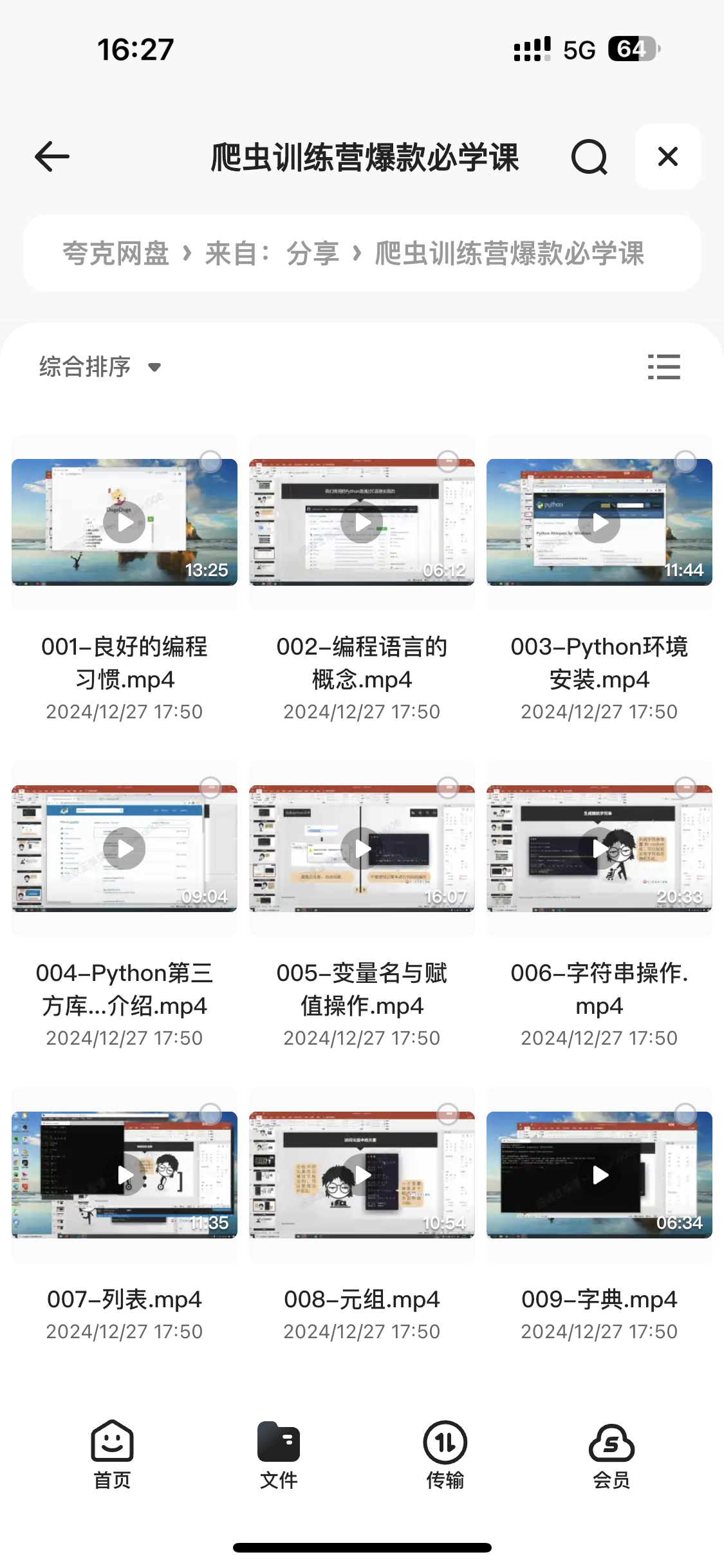Open video 002-编程语言的概念.mp4
The height and width of the screenshot is (1568, 724).
[x=362, y=522]
